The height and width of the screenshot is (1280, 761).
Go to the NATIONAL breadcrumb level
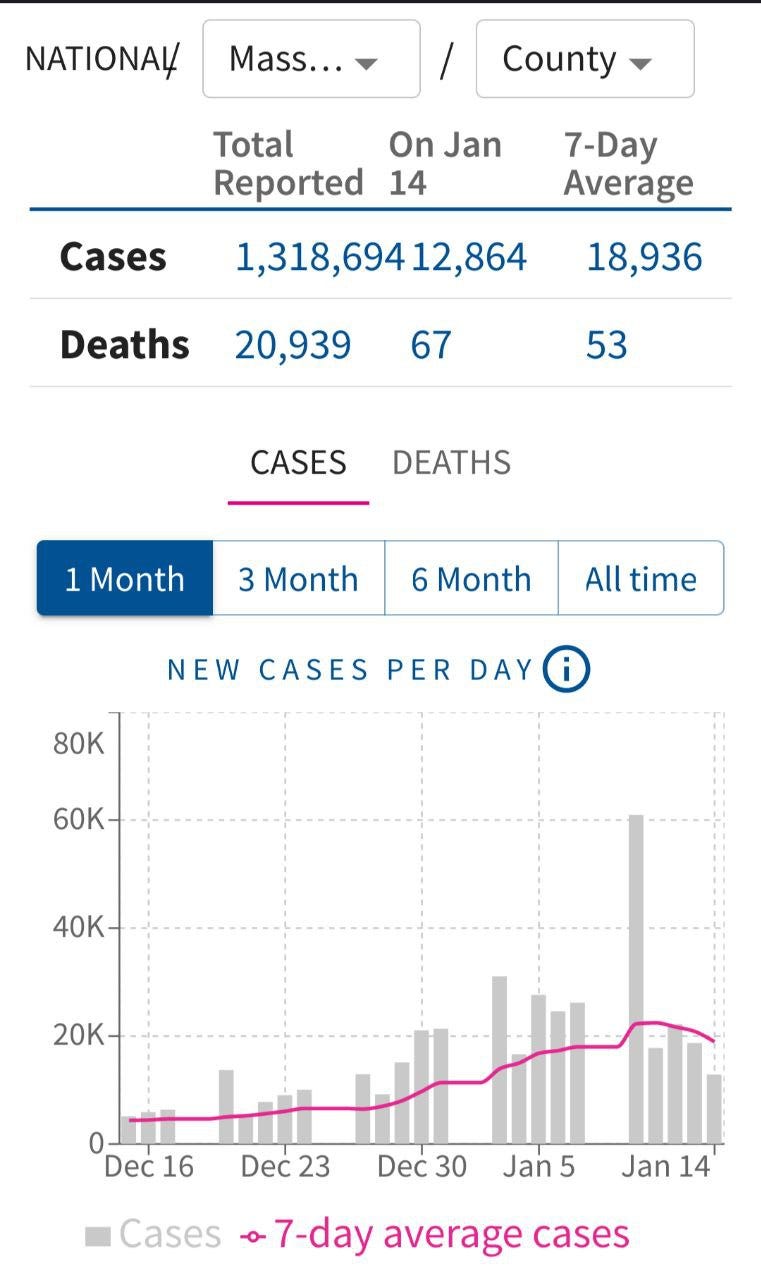[99, 60]
